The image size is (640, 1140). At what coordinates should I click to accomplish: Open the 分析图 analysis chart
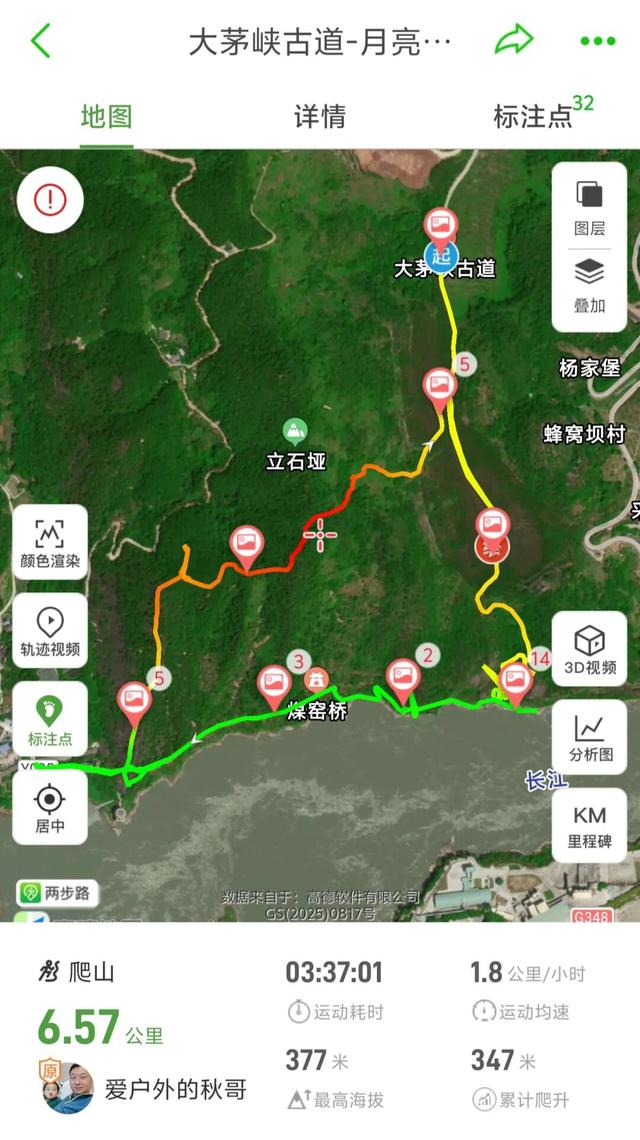point(589,737)
